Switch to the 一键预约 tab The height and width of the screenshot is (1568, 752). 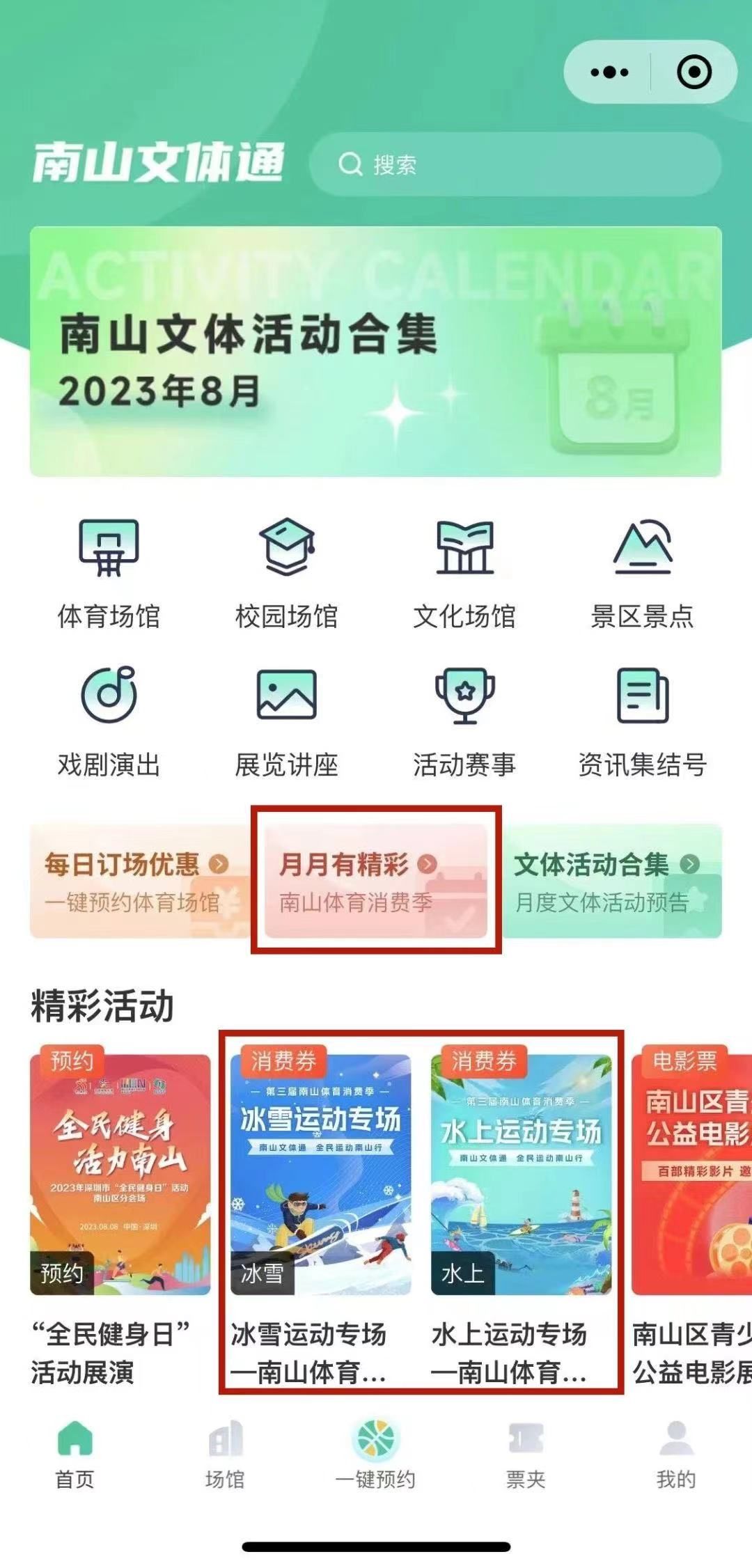pos(375,1455)
